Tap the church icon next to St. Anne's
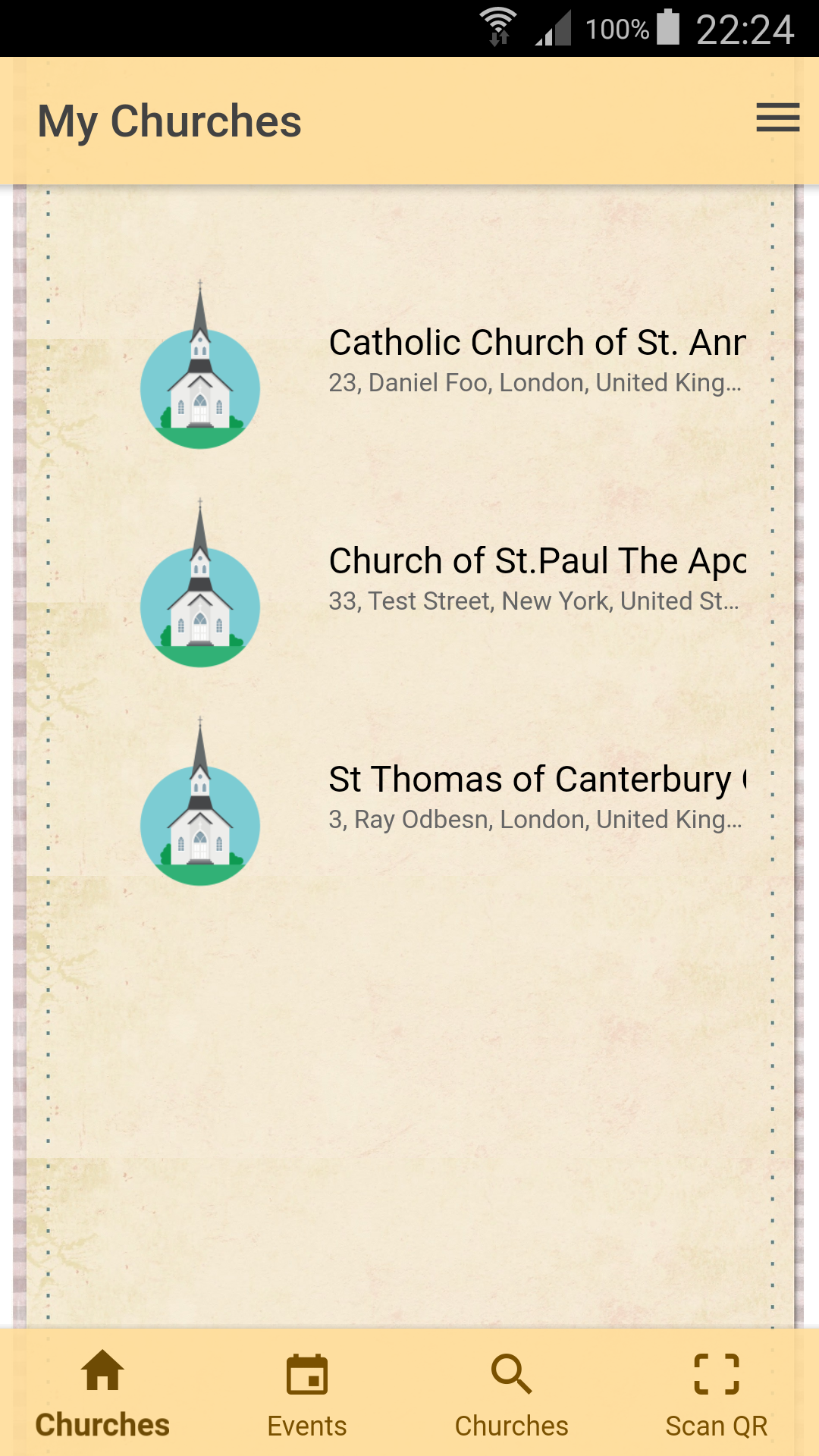 point(199,388)
